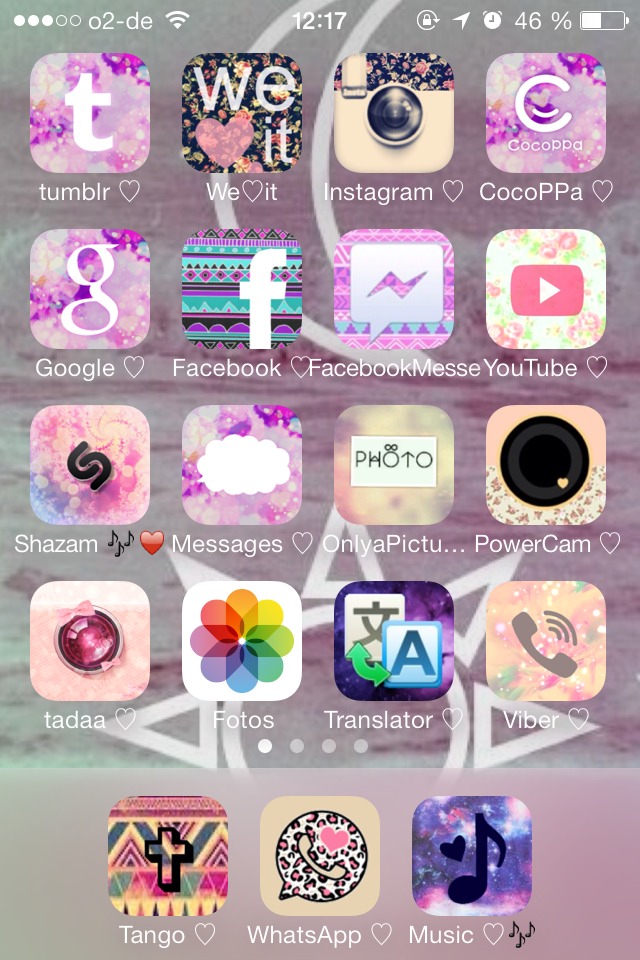
Task: Open Viber
Action: (546, 641)
